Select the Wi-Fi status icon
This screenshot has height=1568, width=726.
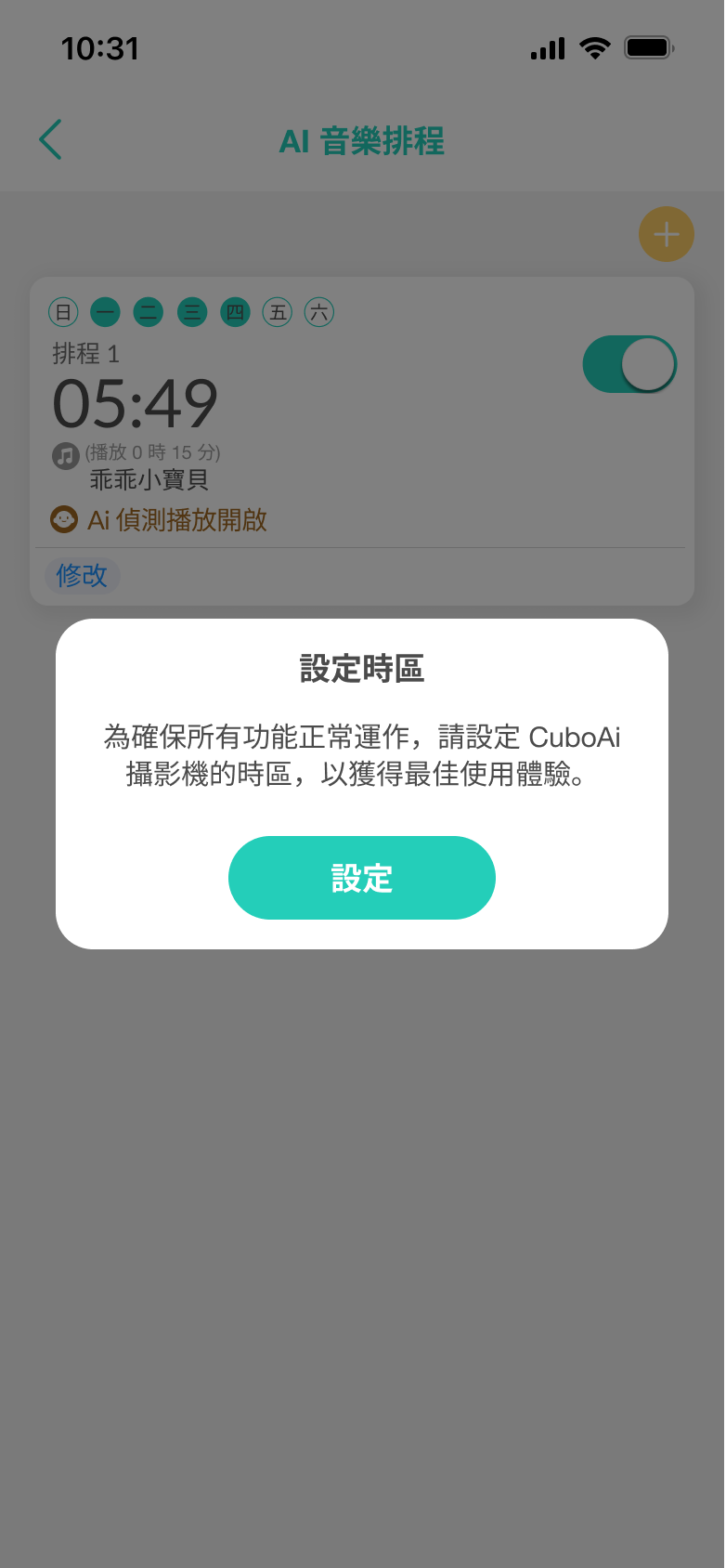(x=597, y=46)
